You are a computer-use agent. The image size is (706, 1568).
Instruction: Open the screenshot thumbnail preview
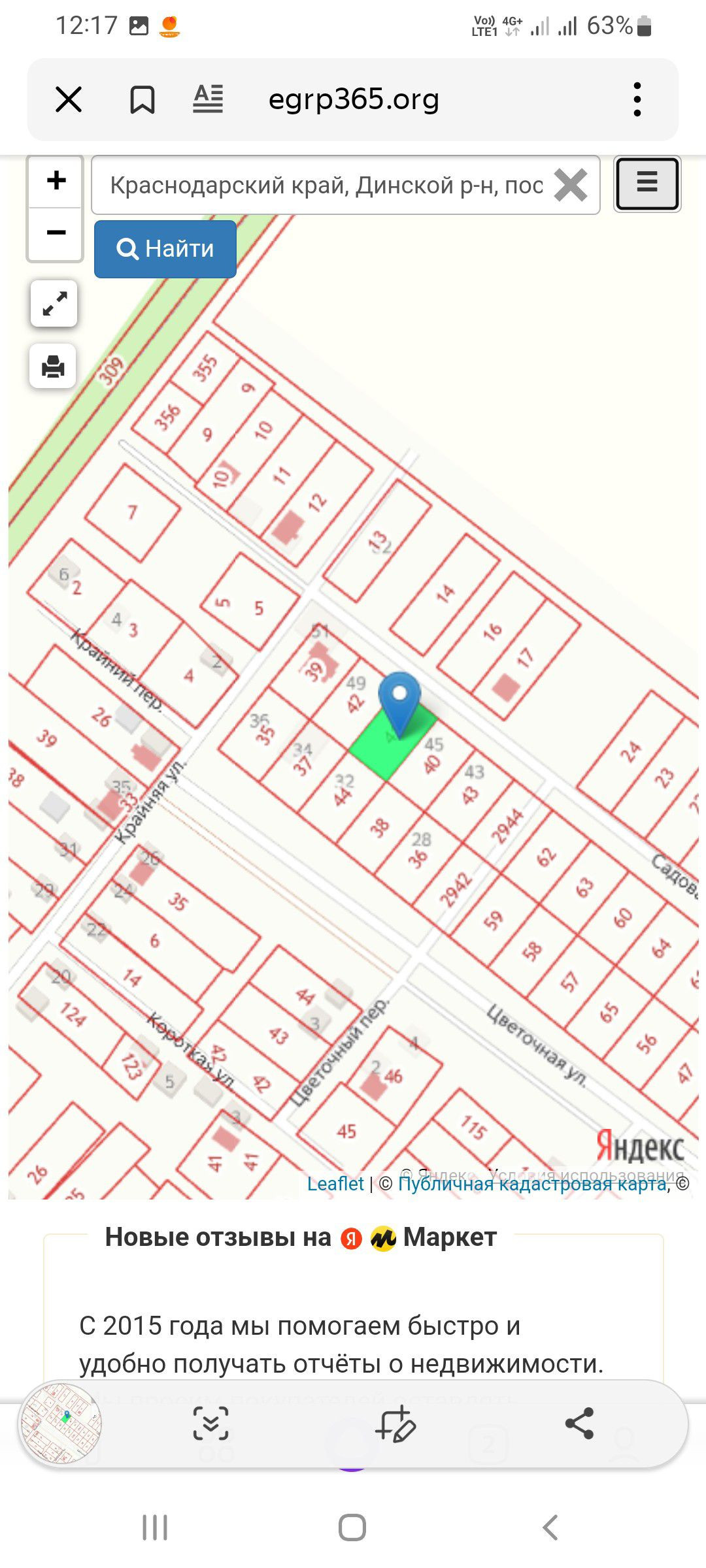click(62, 1422)
